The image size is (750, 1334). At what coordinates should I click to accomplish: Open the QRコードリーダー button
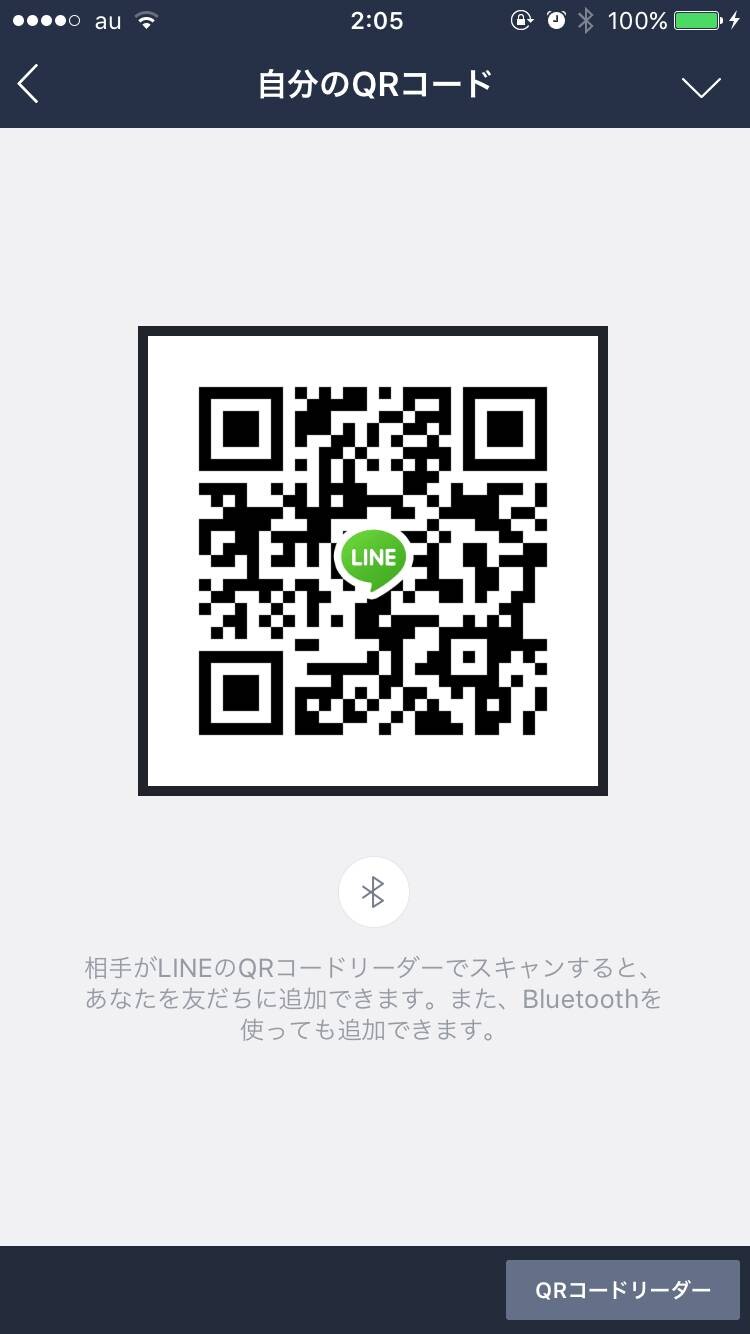(x=622, y=1290)
